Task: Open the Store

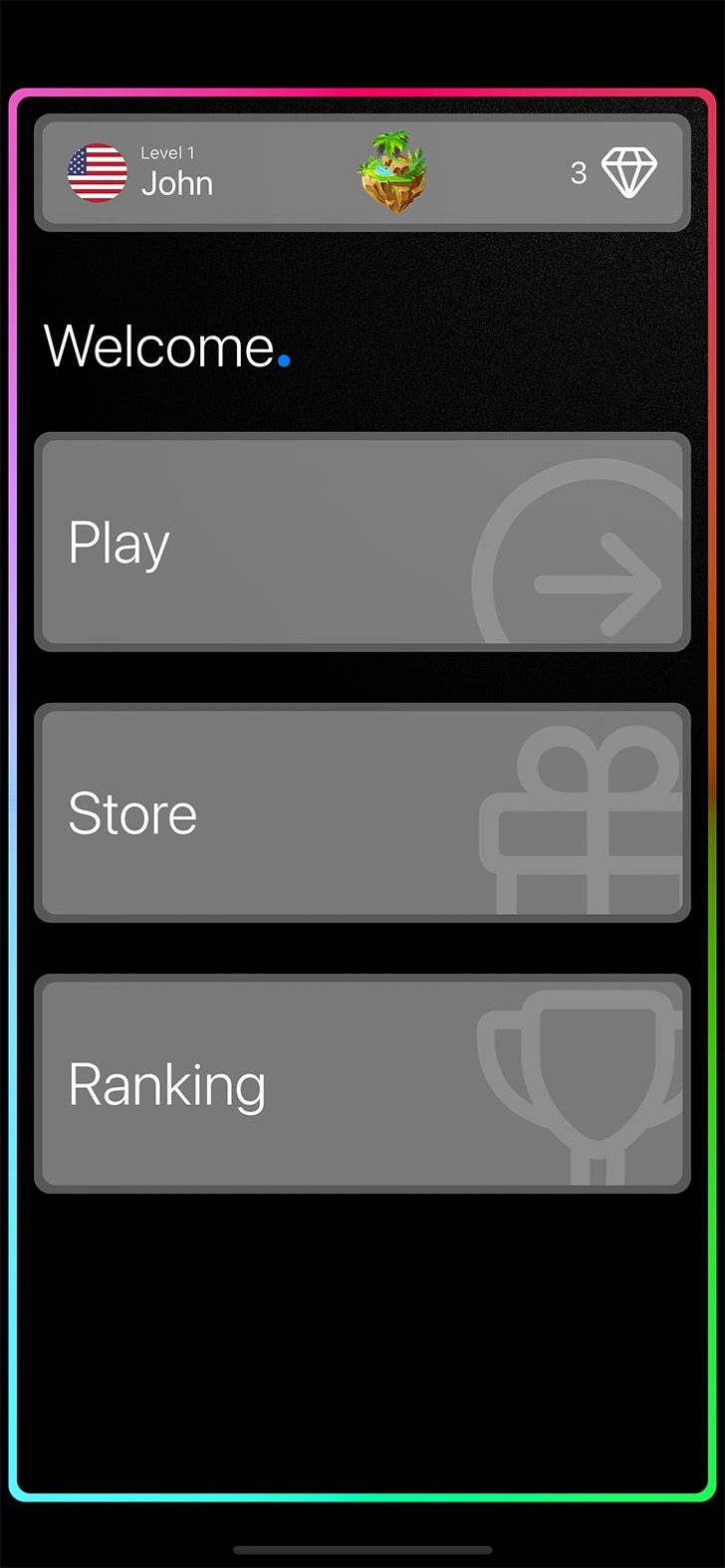Action: [x=362, y=813]
